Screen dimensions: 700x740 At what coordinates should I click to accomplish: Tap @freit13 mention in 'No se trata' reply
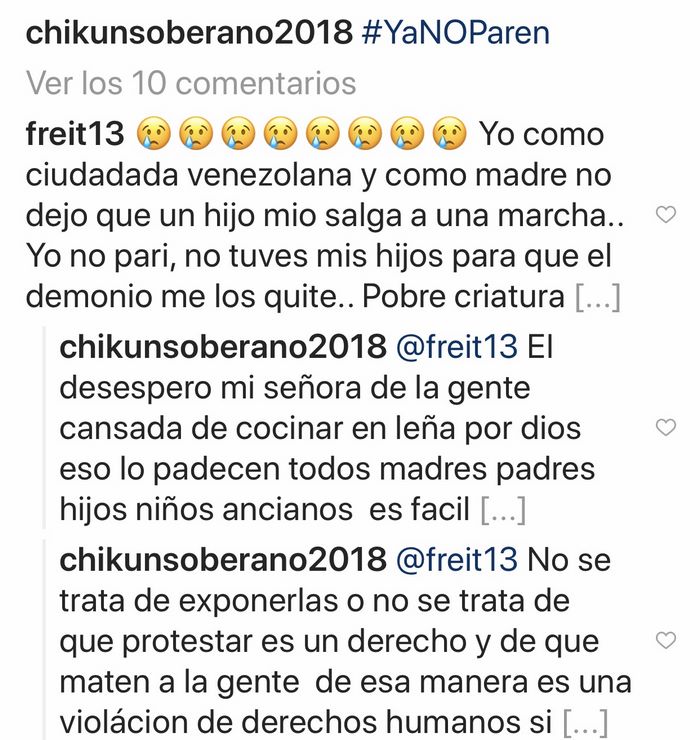point(456,559)
